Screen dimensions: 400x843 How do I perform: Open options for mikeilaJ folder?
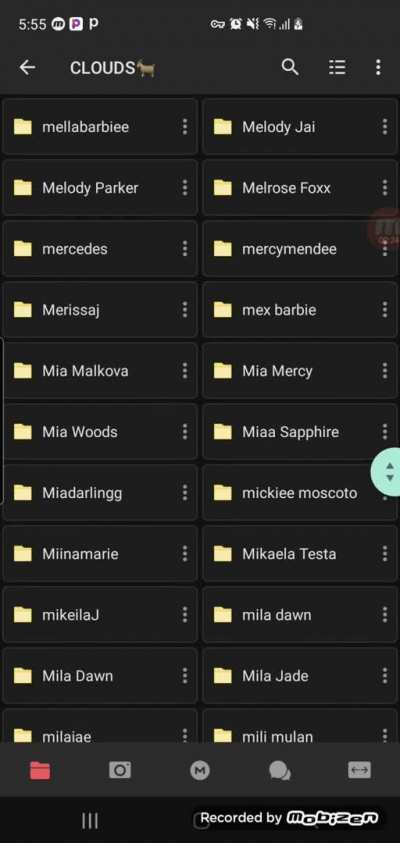click(x=184, y=615)
